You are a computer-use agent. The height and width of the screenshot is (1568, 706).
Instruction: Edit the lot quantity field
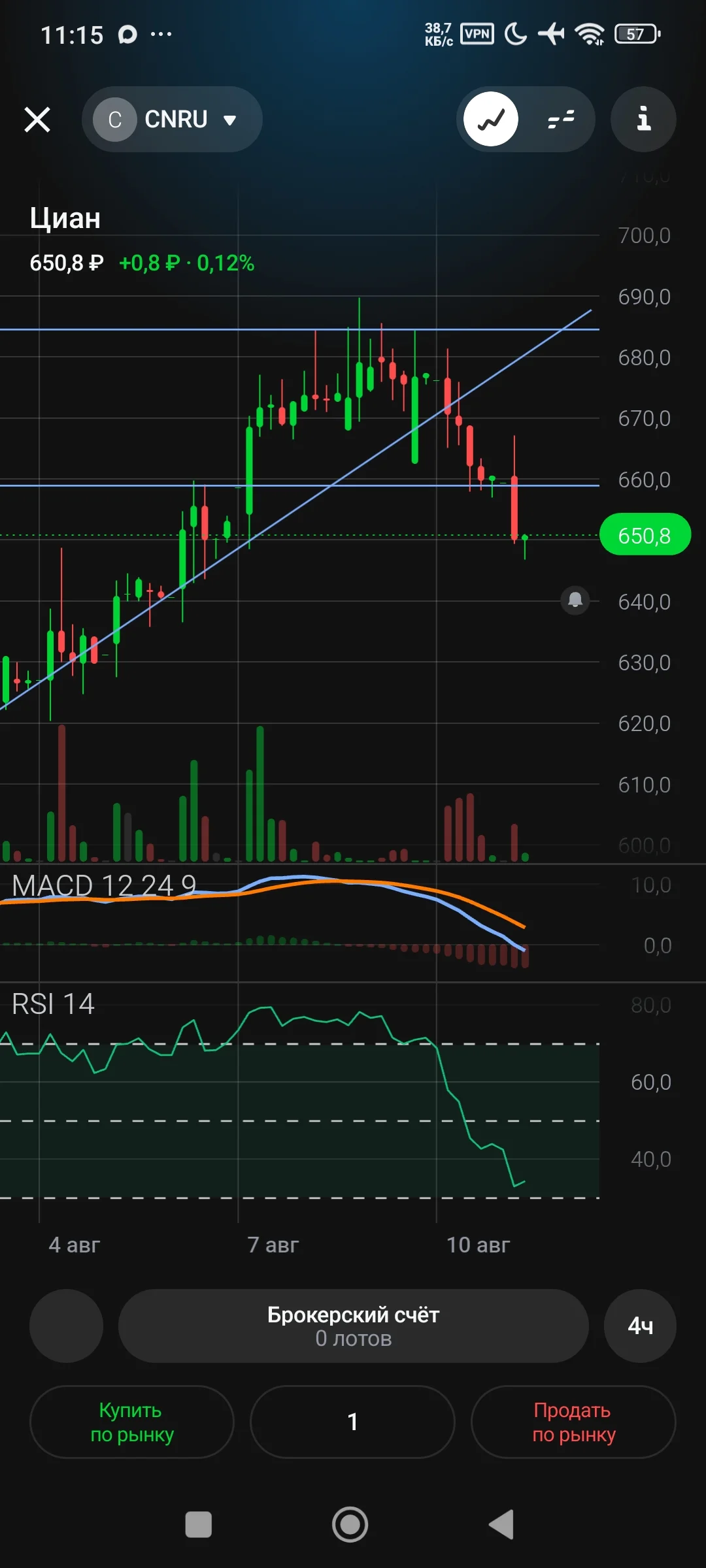[352, 1422]
